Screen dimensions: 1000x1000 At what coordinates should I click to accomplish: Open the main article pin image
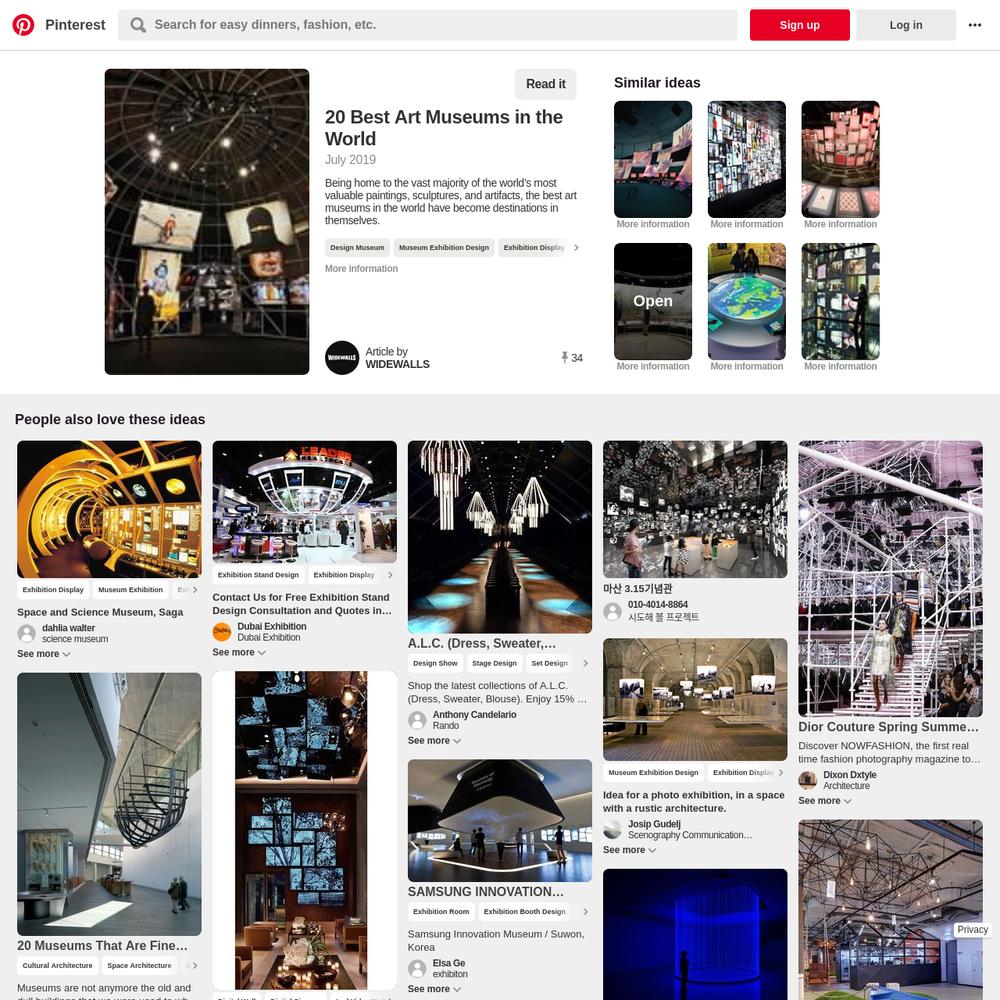[x=207, y=222]
